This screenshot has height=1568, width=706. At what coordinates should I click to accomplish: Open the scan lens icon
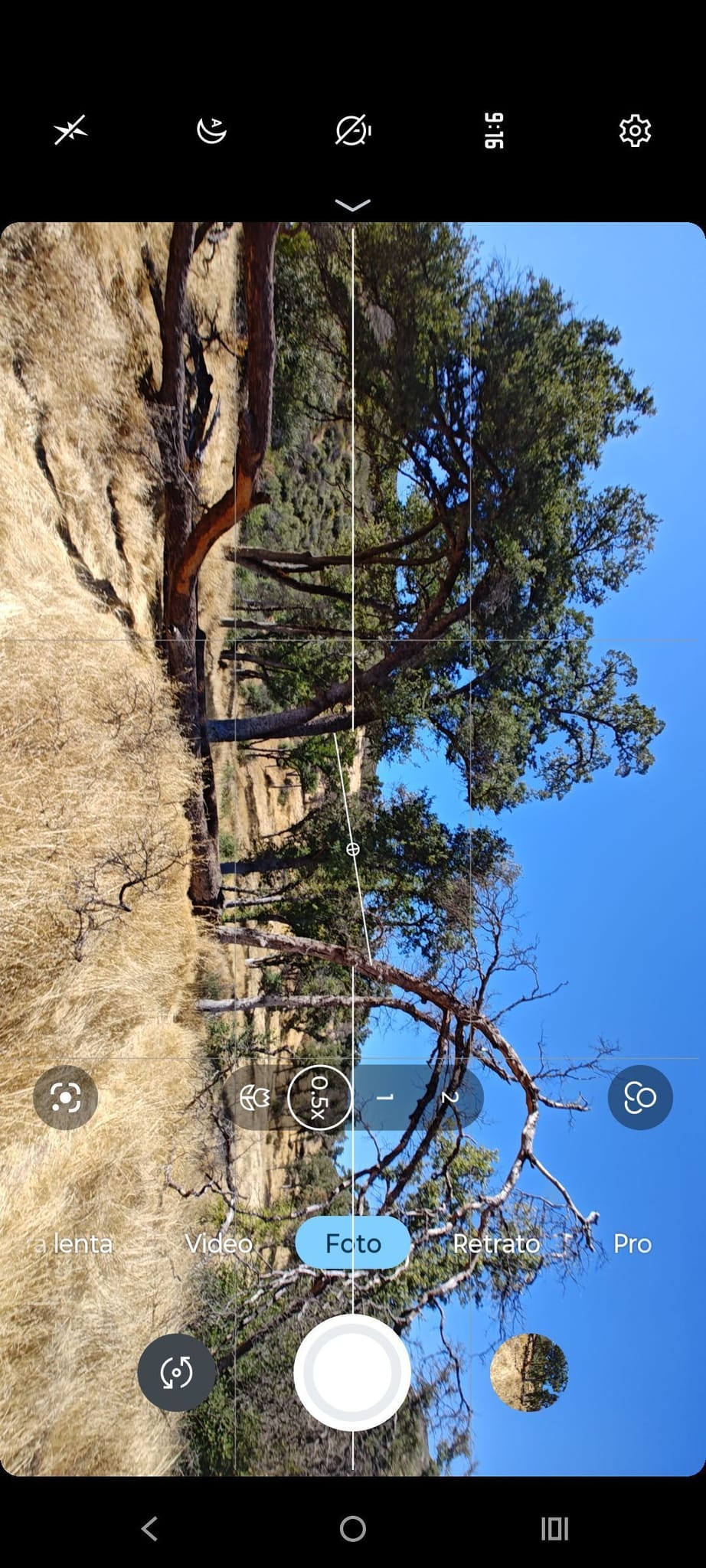pos(66,1098)
